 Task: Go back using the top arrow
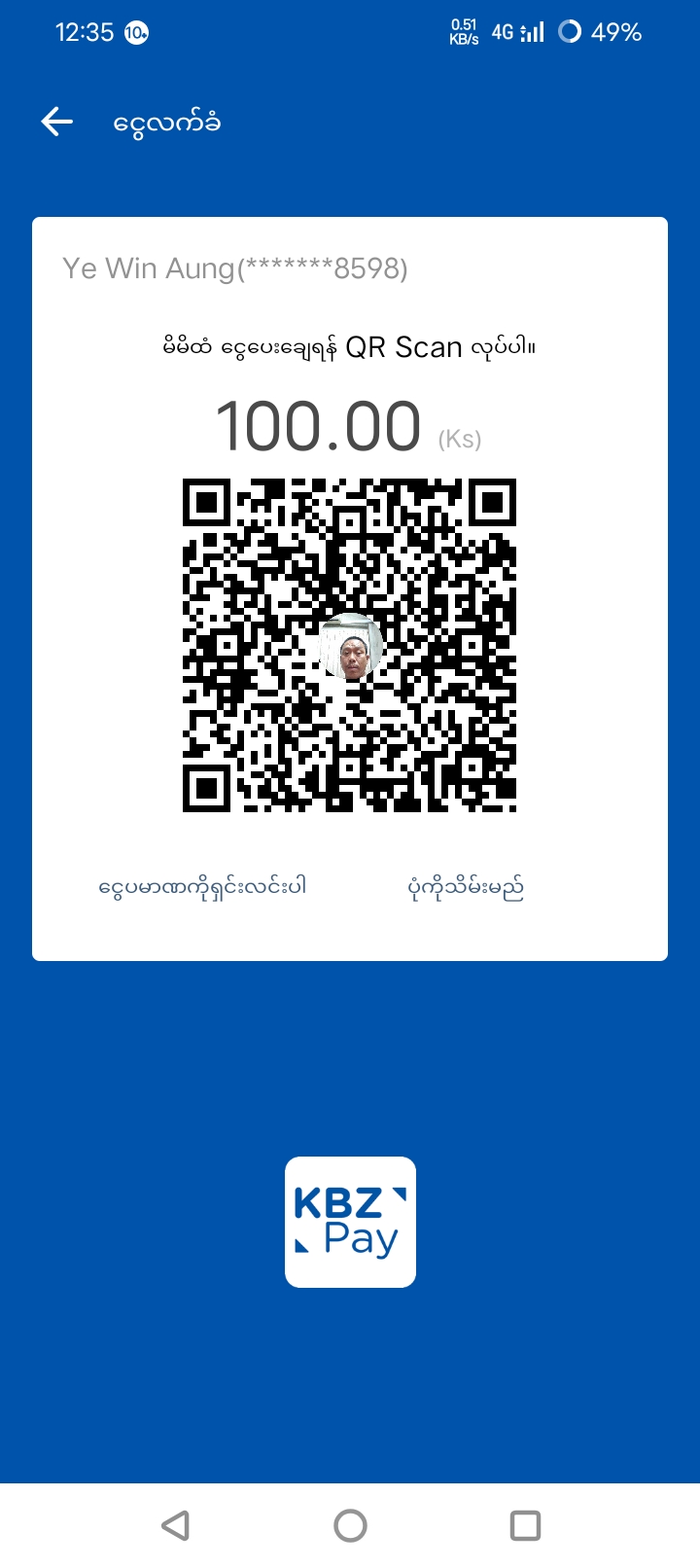[57, 122]
